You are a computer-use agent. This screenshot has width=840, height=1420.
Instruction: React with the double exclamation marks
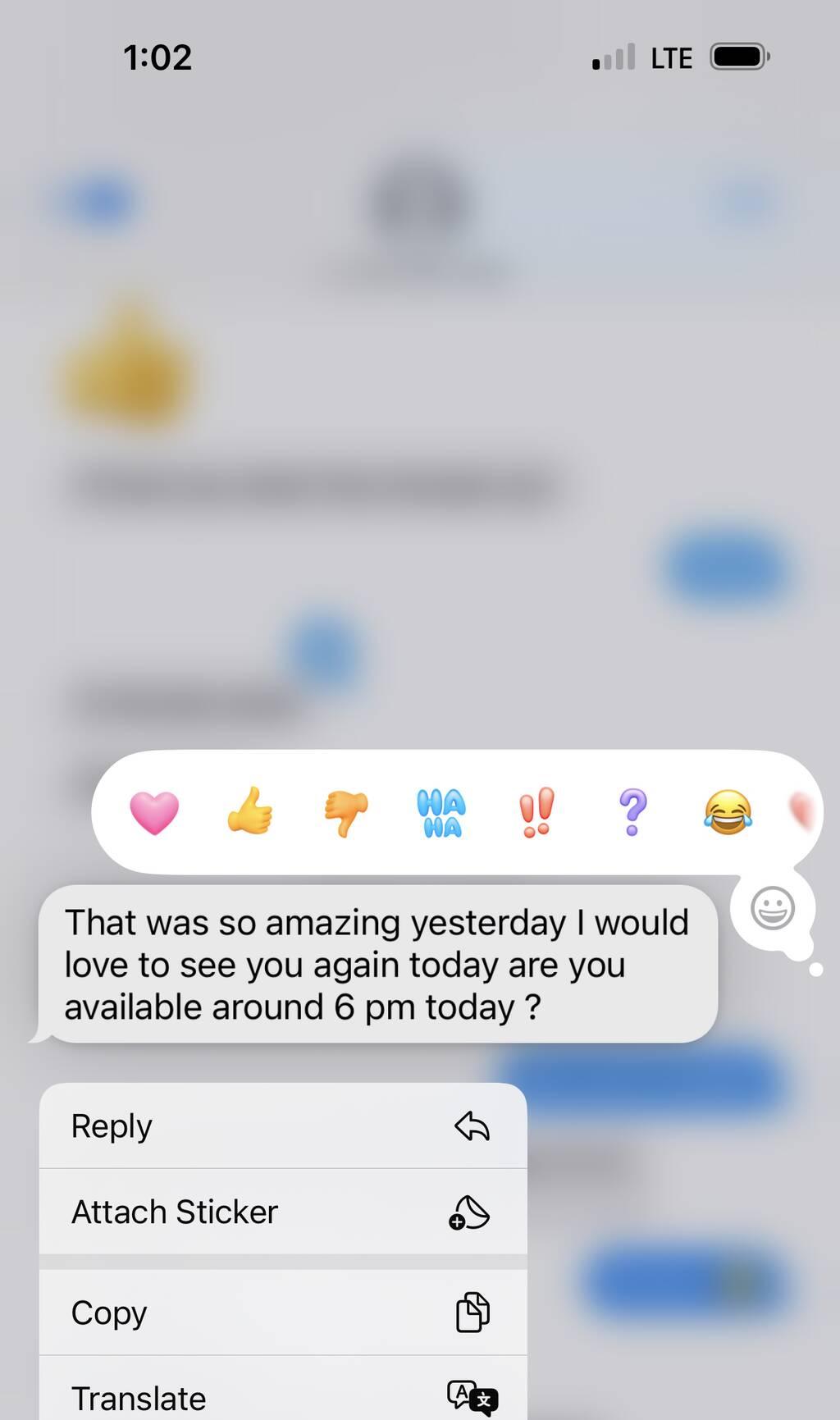(536, 812)
